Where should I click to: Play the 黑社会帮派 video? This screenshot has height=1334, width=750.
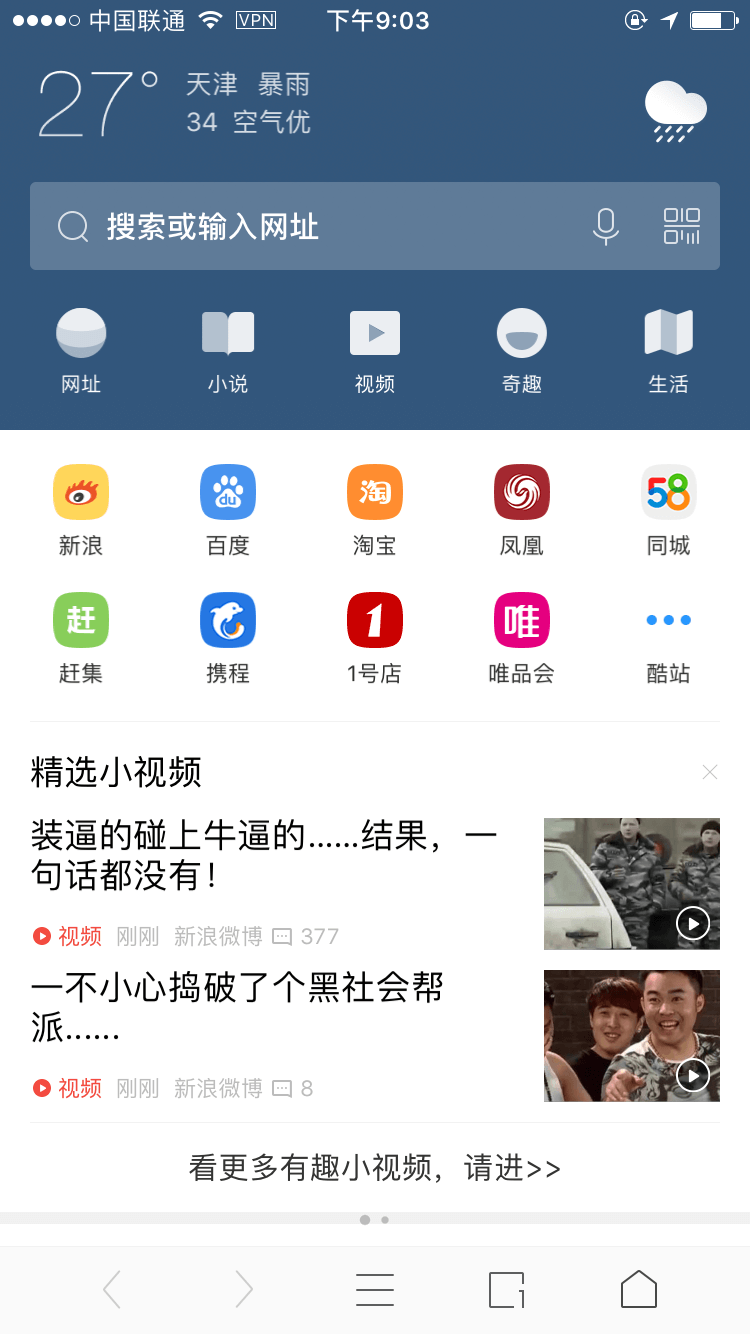[x=631, y=1036]
